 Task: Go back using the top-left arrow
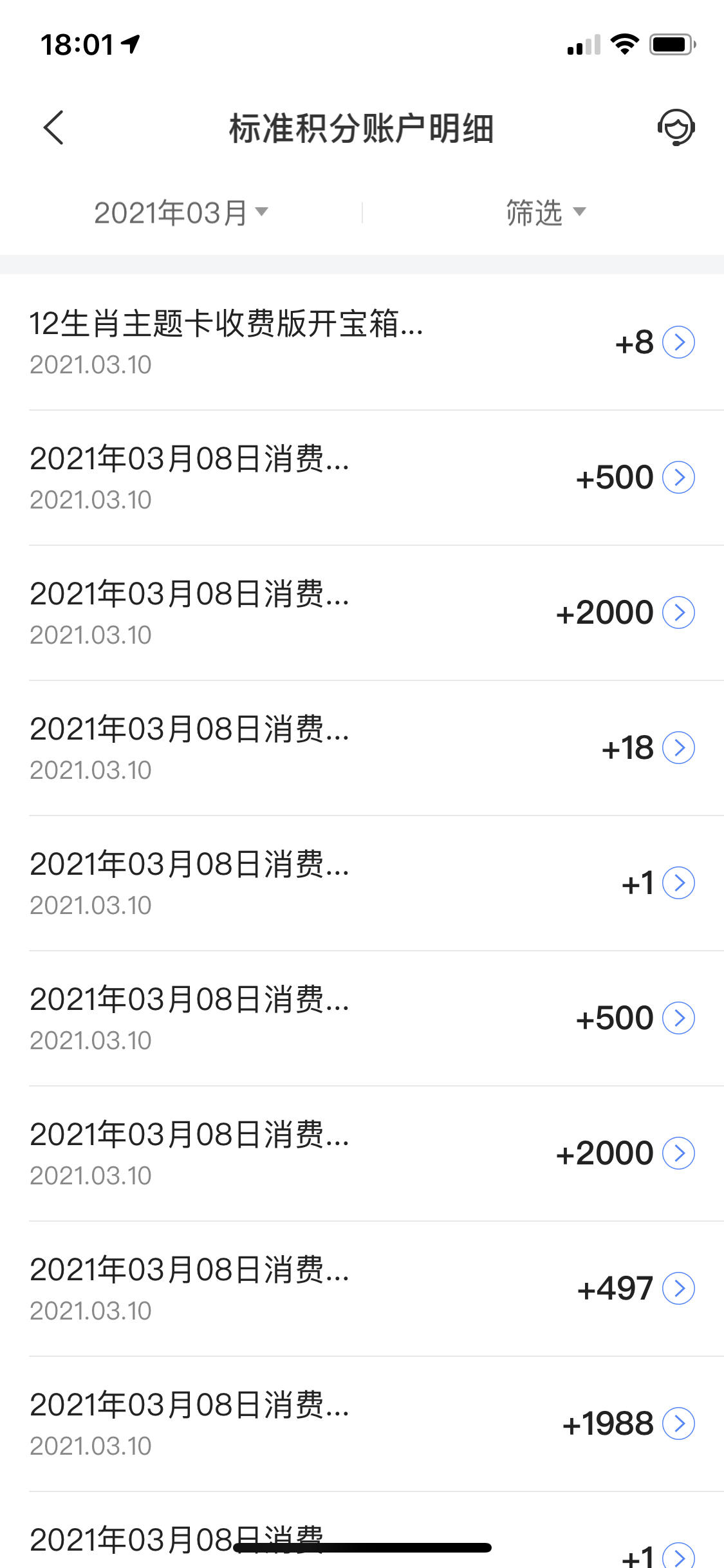coord(53,127)
